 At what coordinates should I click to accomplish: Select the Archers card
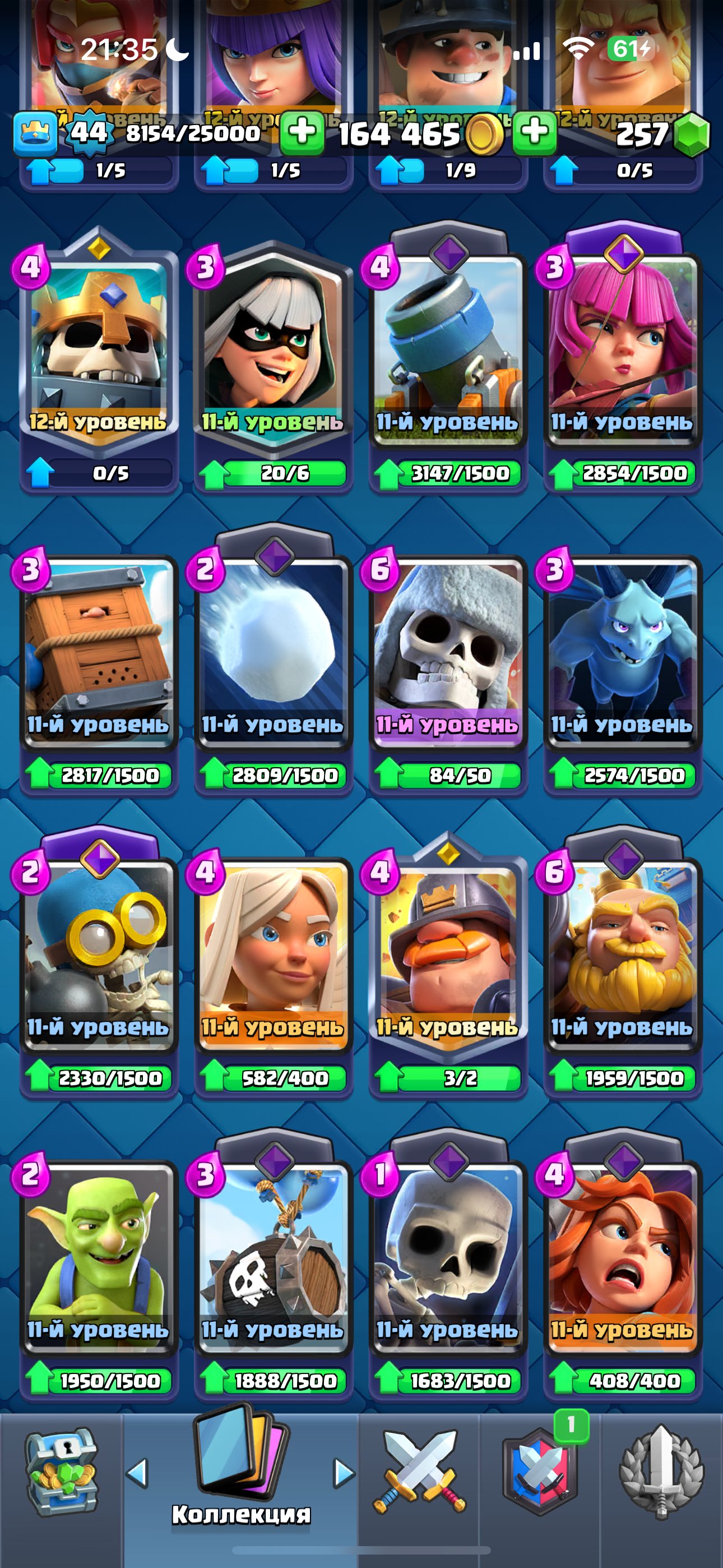(x=622, y=347)
